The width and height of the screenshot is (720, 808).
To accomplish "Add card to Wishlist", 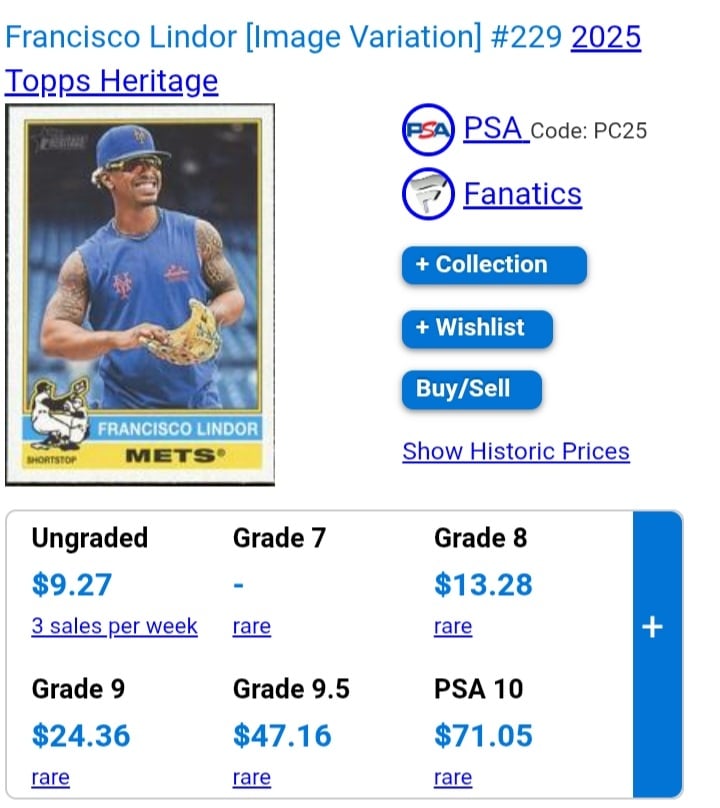I will coord(477,328).
